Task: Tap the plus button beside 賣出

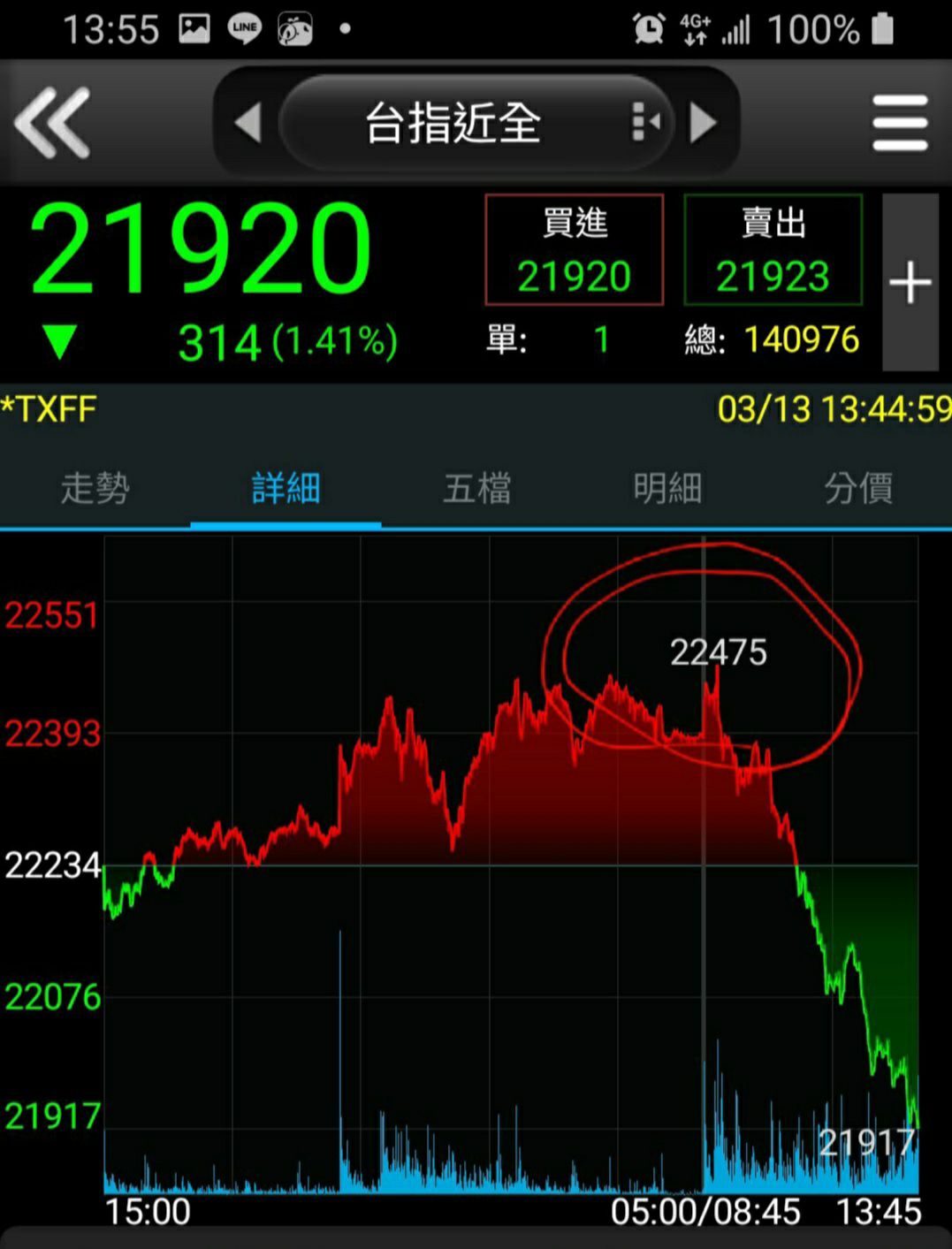Action: coord(910,282)
